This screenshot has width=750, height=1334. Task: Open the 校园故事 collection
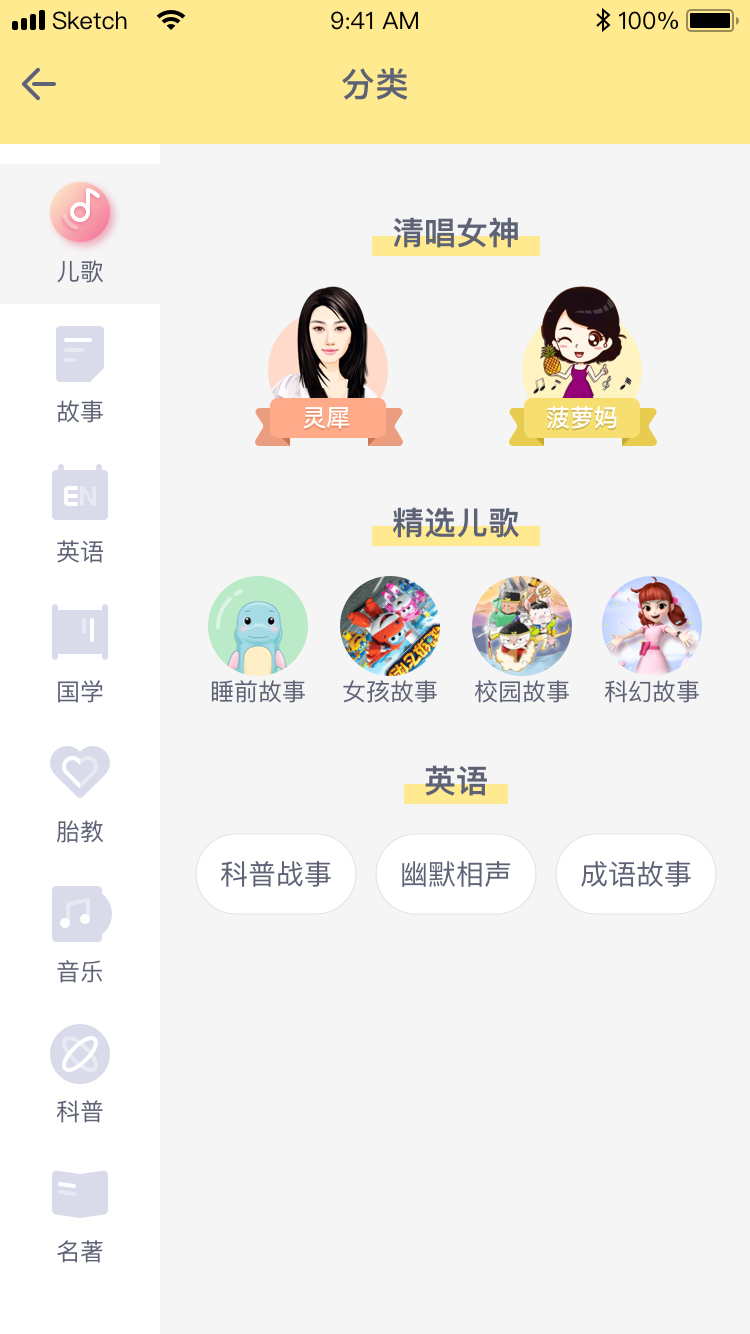pos(522,639)
